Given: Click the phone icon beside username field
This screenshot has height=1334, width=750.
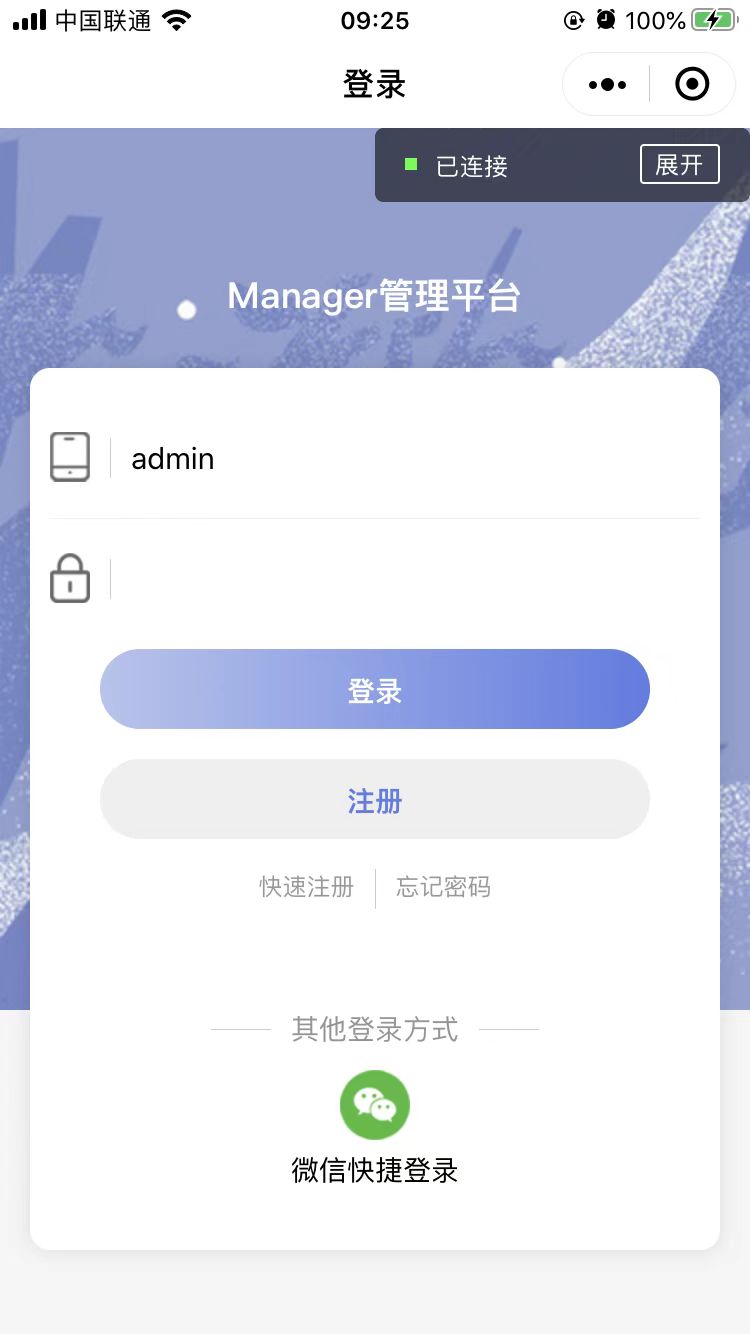Looking at the screenshot, I should [69, 457].
